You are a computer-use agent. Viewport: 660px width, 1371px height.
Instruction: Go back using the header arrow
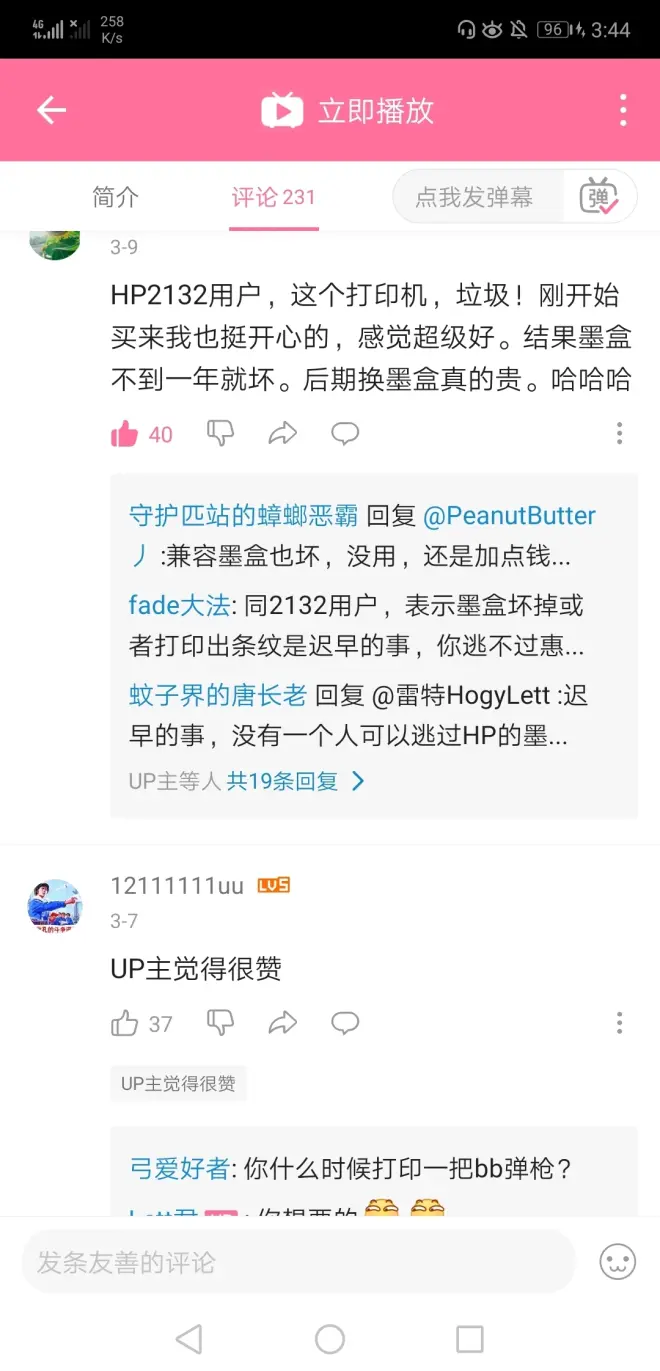point(51,110)
